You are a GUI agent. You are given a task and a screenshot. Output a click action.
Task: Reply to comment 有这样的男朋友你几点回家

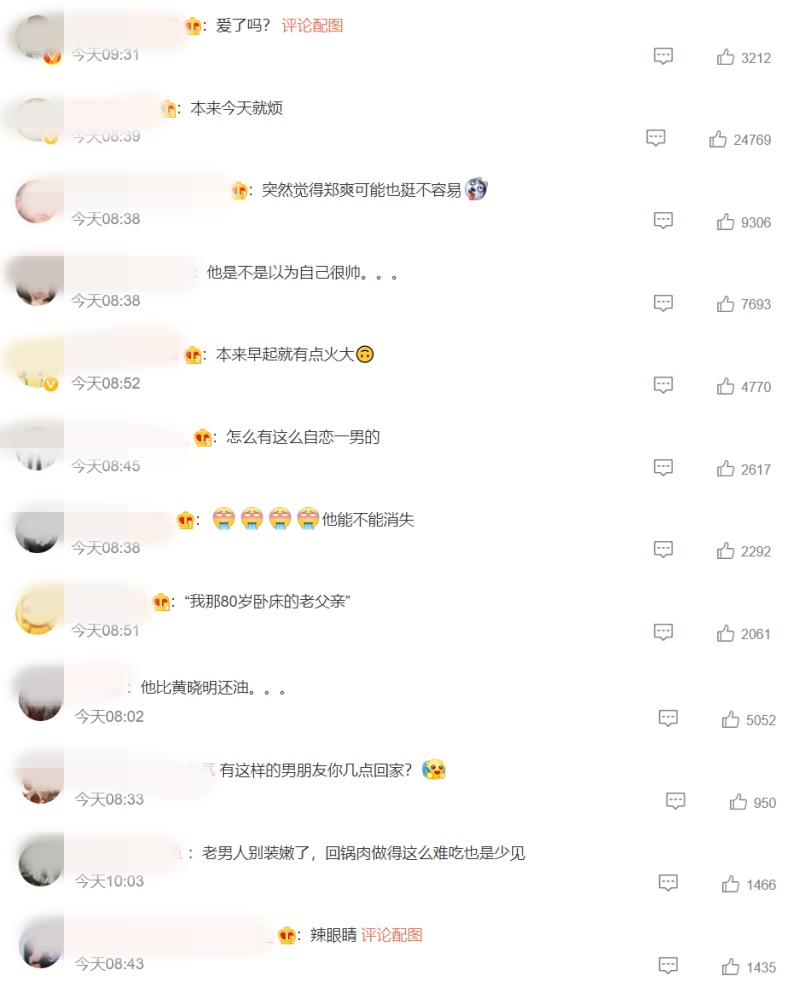676,800
